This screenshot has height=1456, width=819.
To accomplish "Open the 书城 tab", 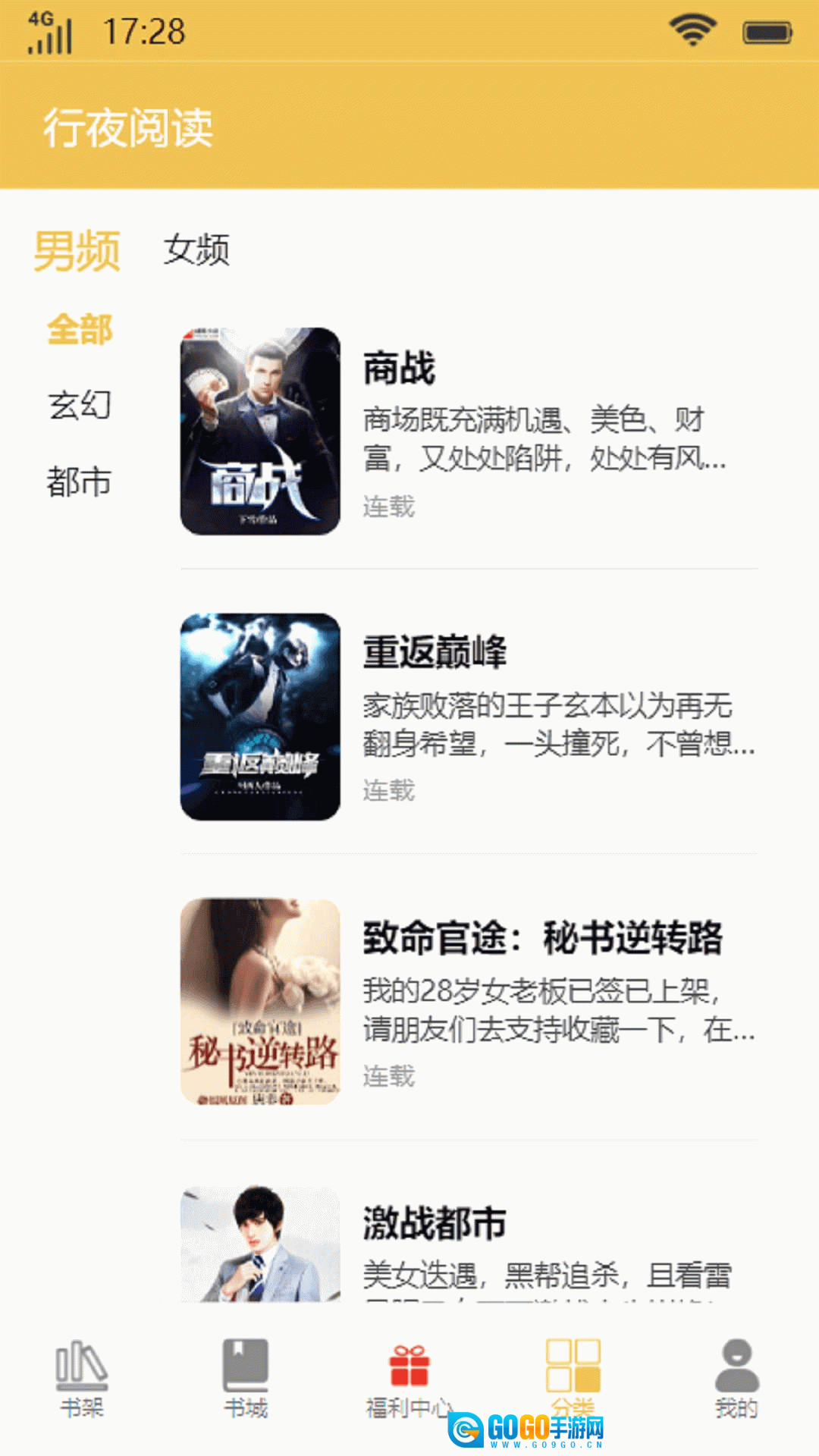I will tap(246, 1379).
